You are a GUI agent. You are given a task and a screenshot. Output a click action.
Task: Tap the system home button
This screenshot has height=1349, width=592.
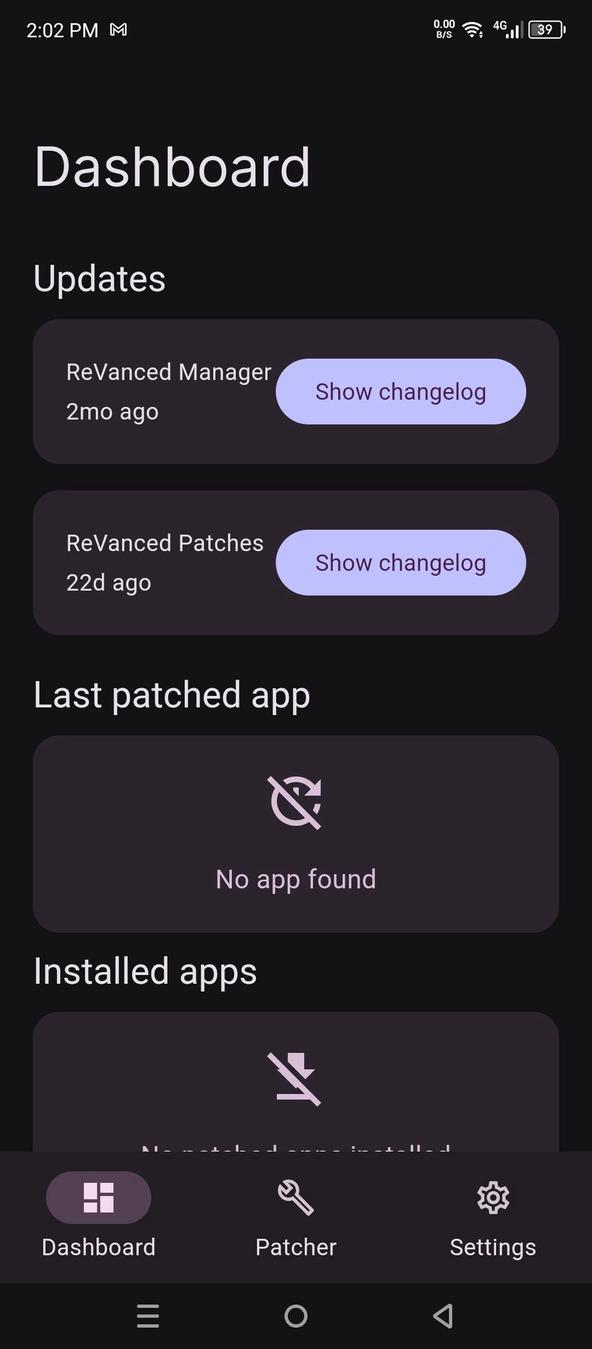(x=296, y=1316)
